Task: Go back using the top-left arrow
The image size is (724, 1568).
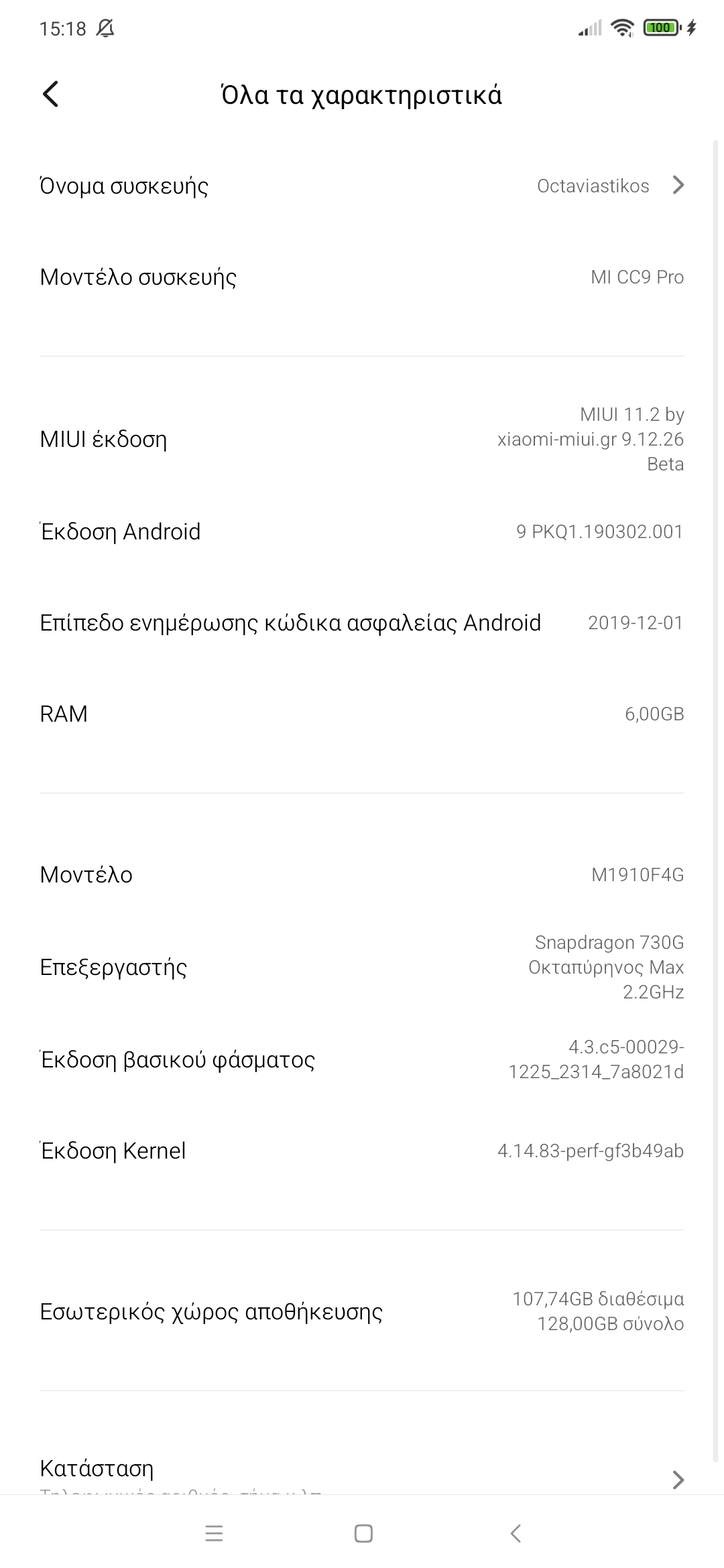Action: [51, 94]
